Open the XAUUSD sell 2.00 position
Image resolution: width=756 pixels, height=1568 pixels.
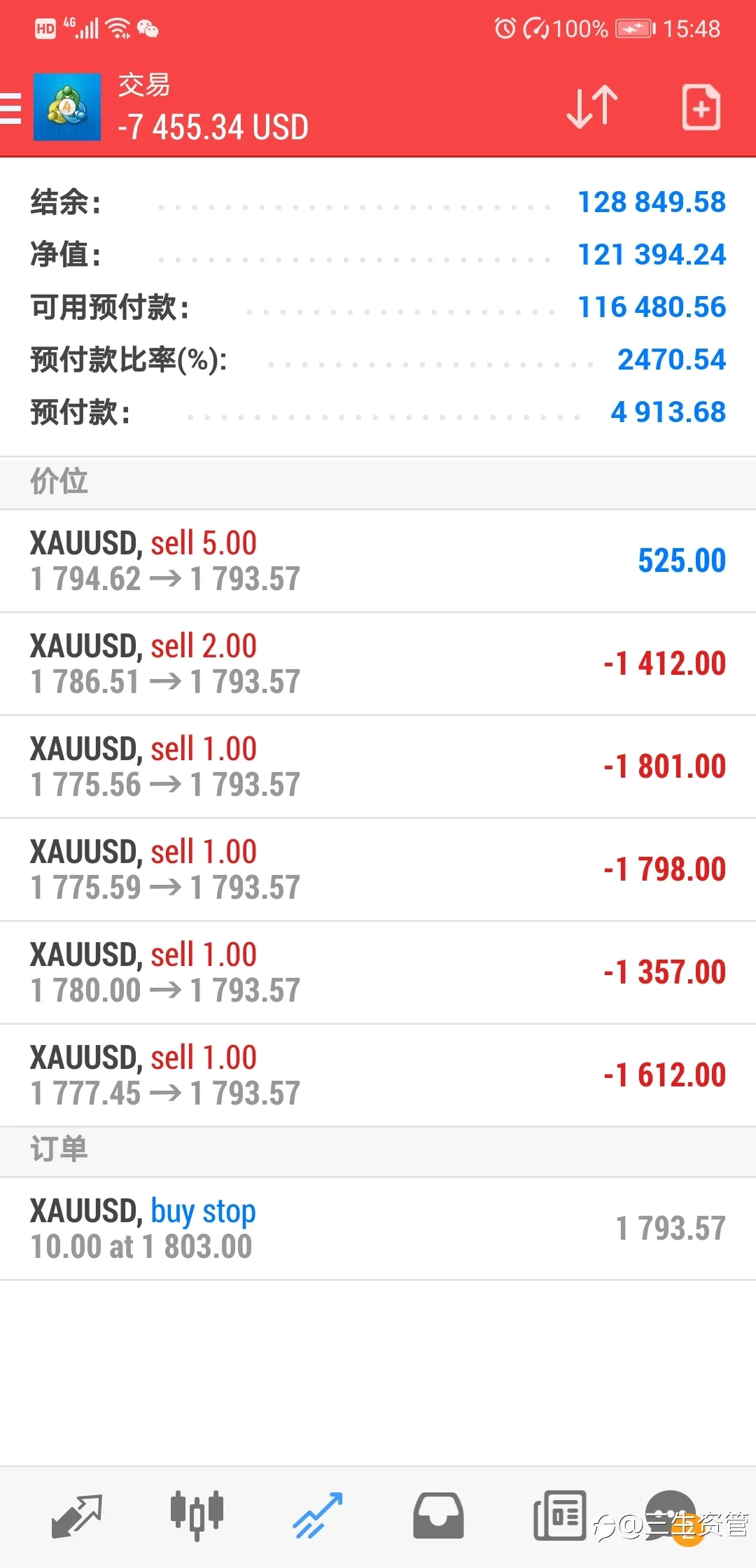(378, 664)
